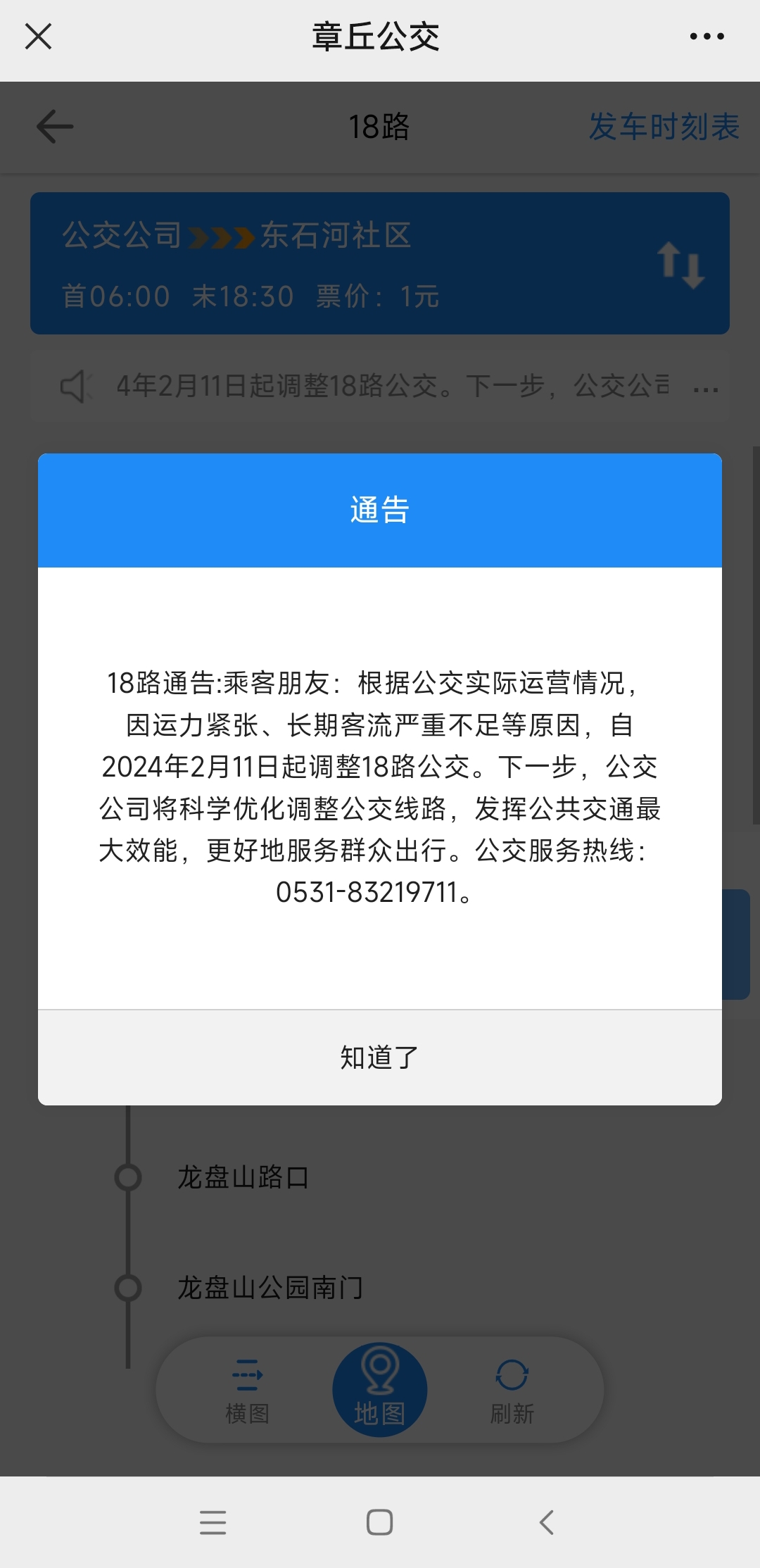Close the 章丘公交 mini program
The image size is (760, 1568).
click(38, 37)
